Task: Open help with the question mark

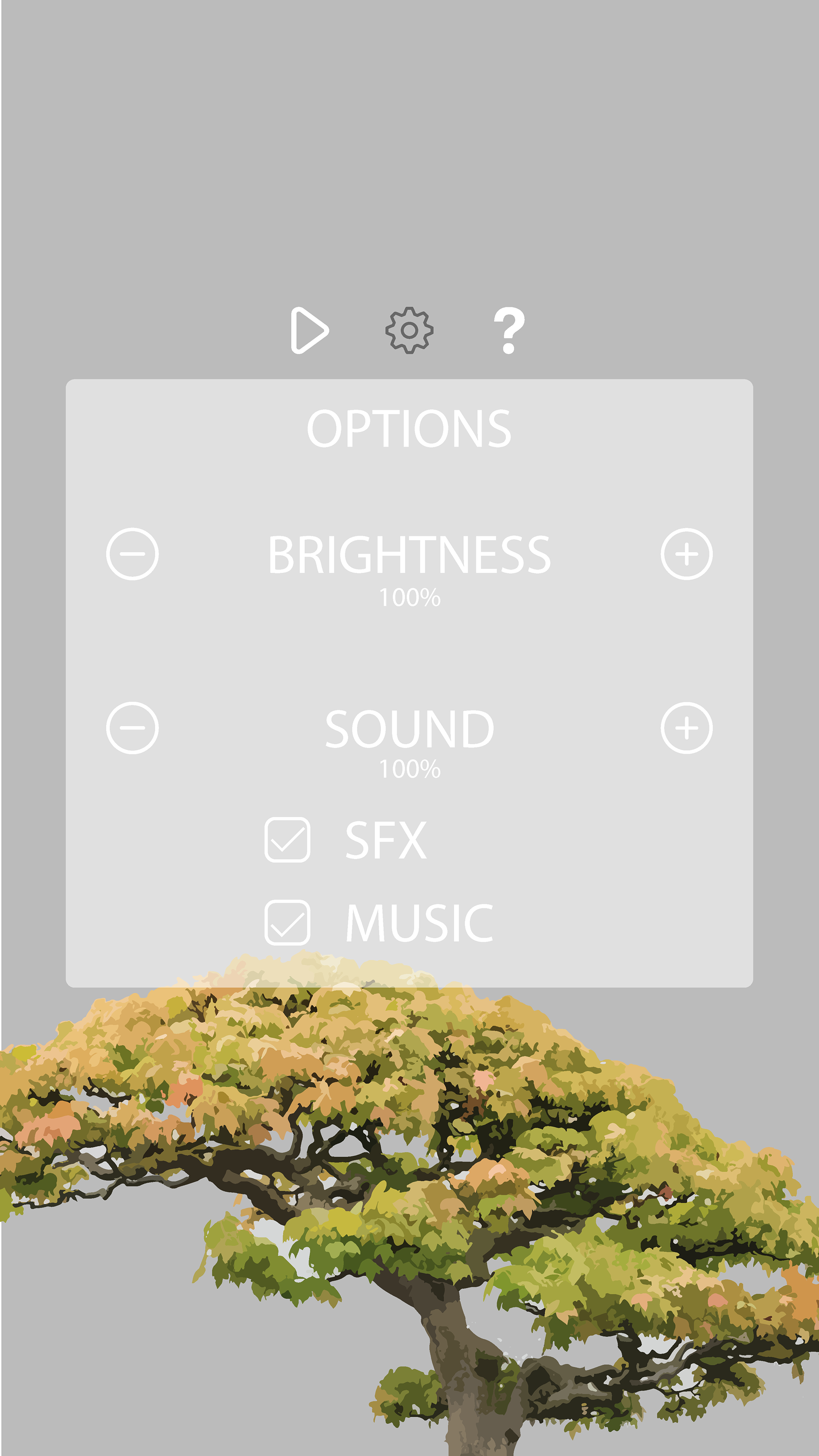Action: [x=509, y=331]
